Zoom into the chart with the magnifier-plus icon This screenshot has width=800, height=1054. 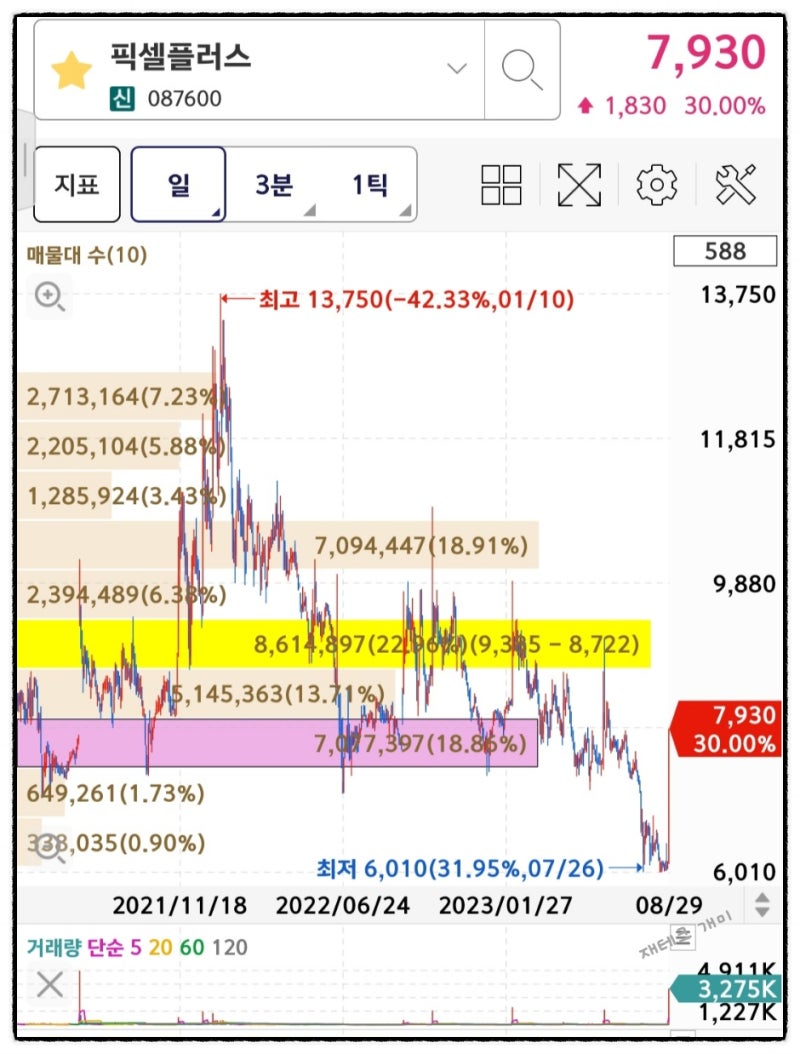coord(49,297)
